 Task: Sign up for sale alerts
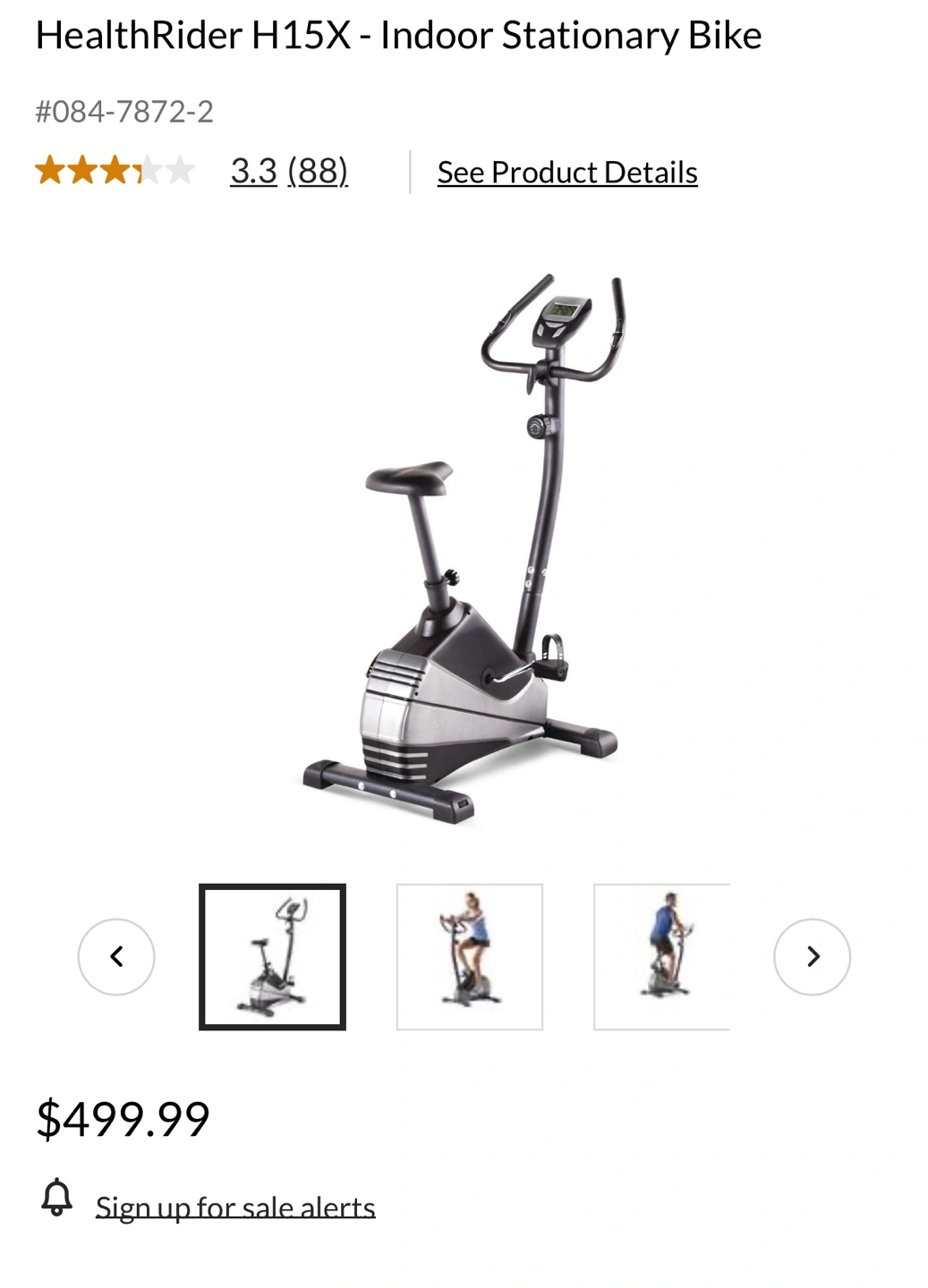[x=236, y=1206]
